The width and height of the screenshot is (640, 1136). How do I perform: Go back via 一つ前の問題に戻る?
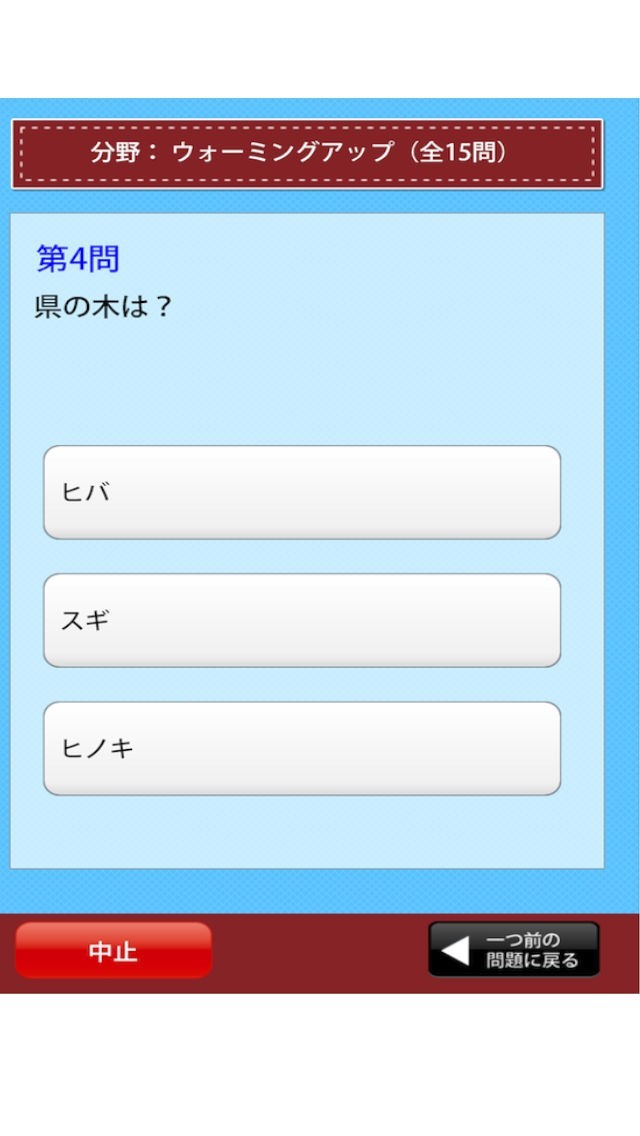click(514, 950)
